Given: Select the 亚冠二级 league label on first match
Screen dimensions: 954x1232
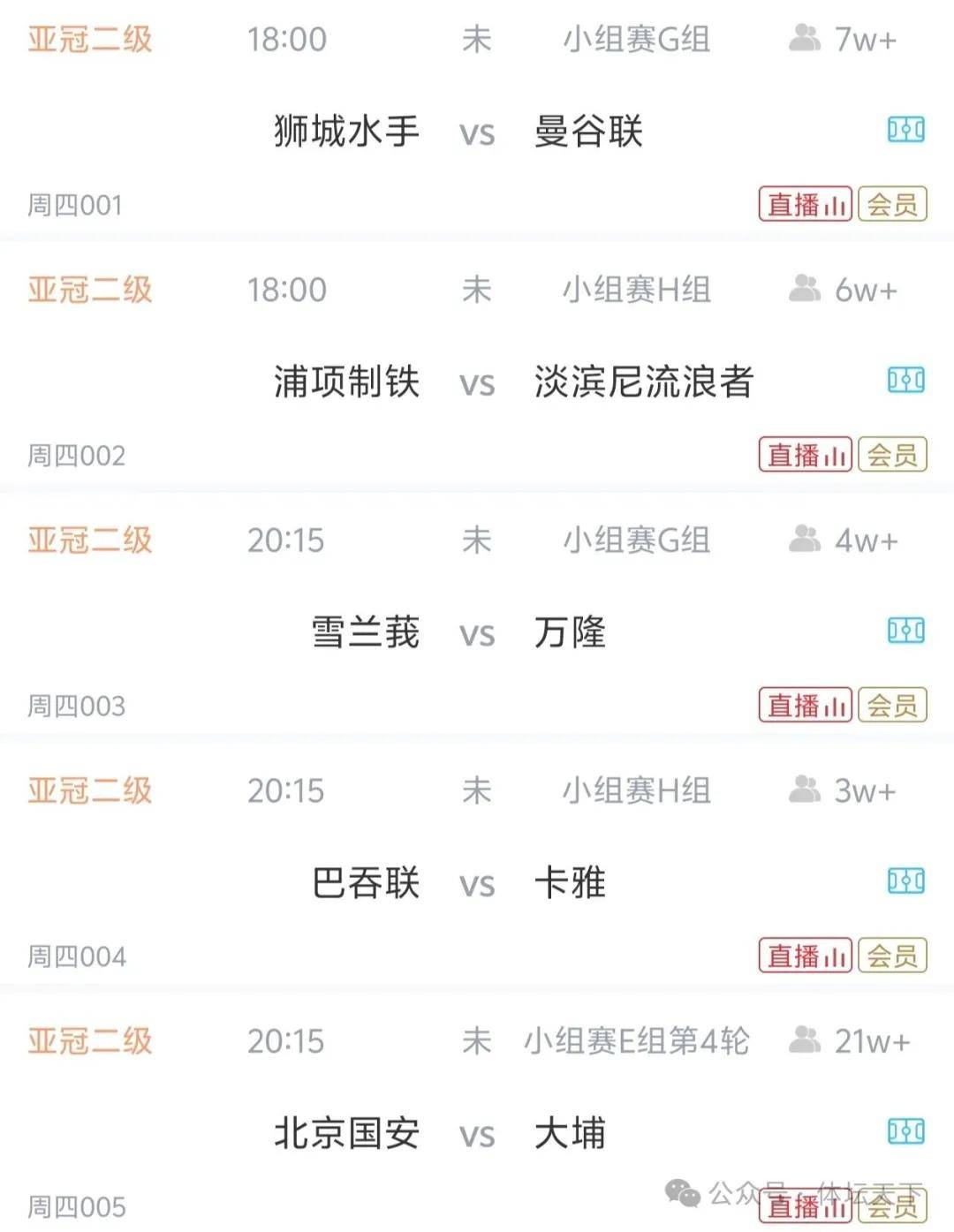Looking at the screenshot, I should point(89,38).
